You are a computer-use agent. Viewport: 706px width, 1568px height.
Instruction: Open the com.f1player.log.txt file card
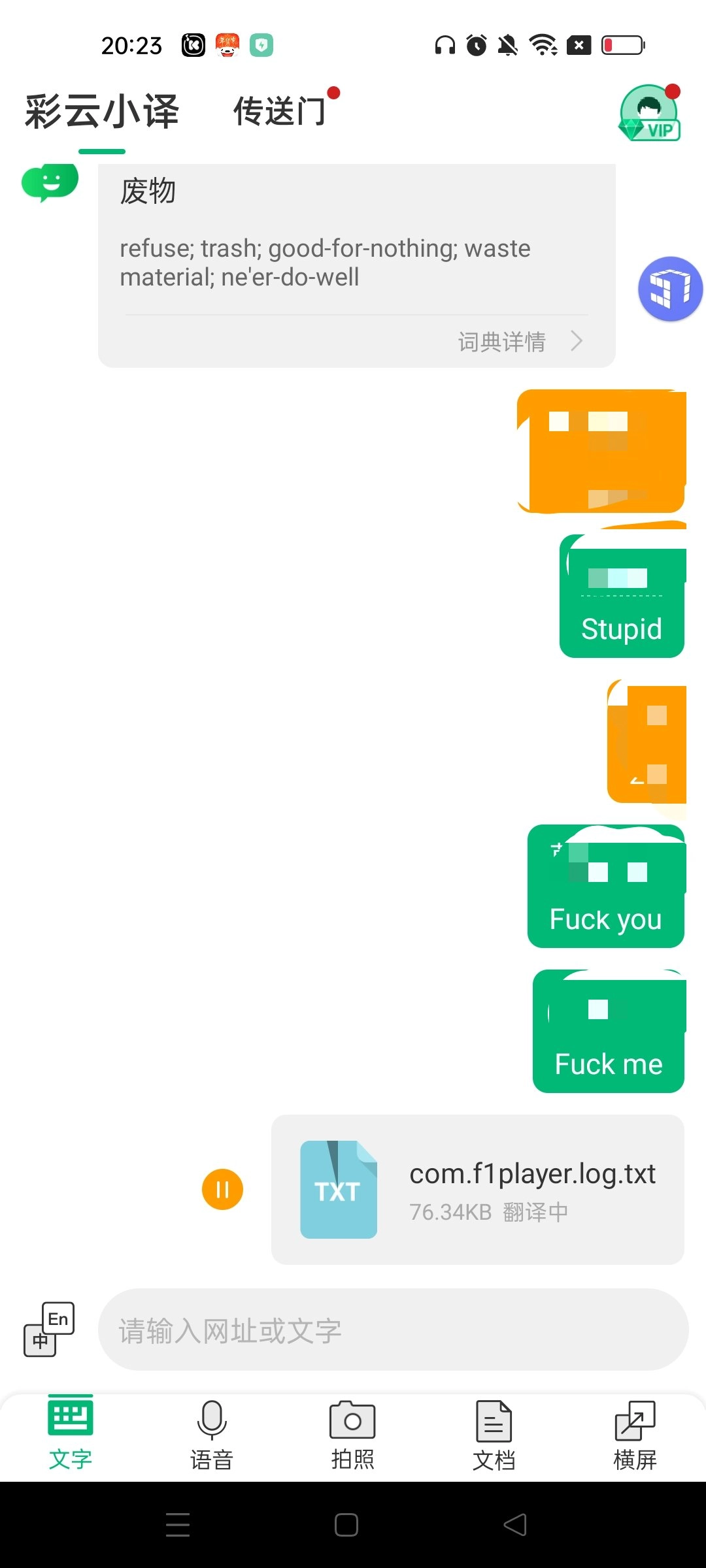click(477, 1189)
